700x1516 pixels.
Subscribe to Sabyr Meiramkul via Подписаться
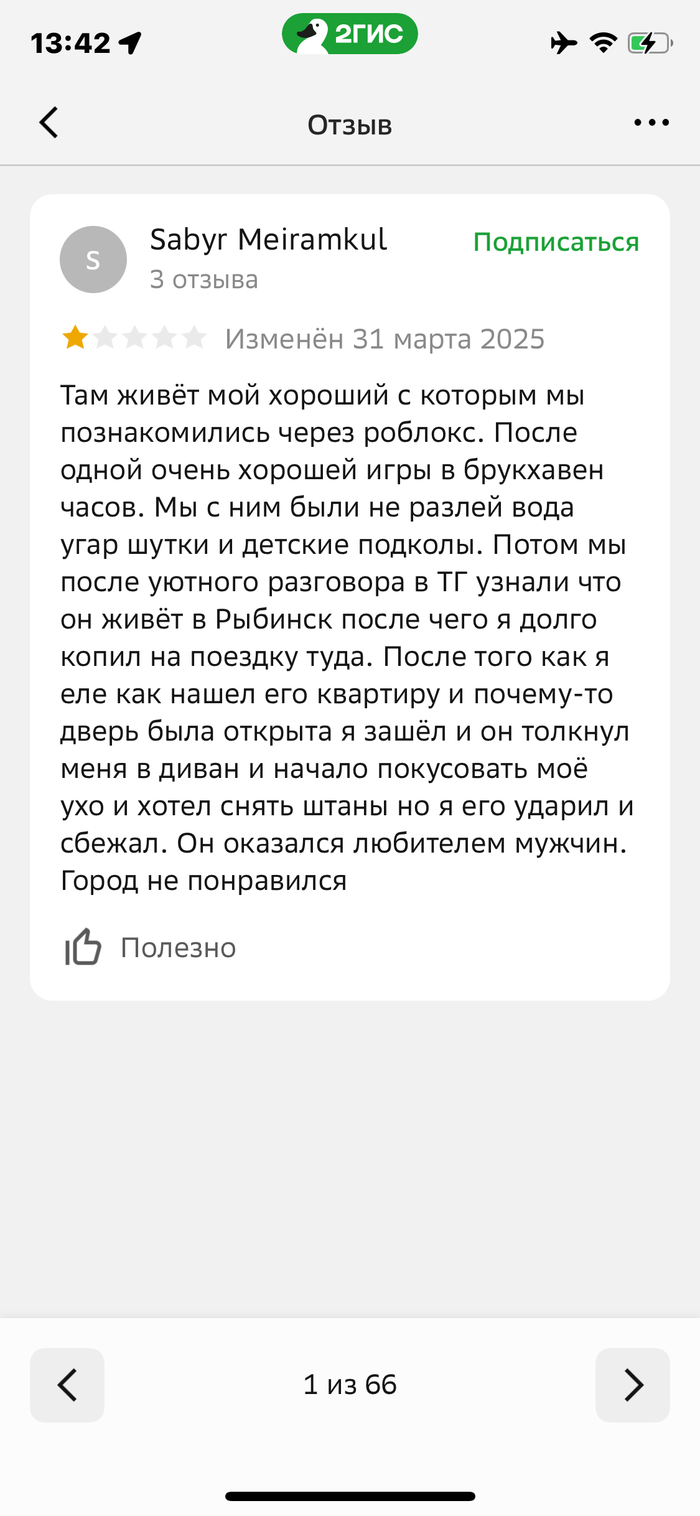click(555, 242)
